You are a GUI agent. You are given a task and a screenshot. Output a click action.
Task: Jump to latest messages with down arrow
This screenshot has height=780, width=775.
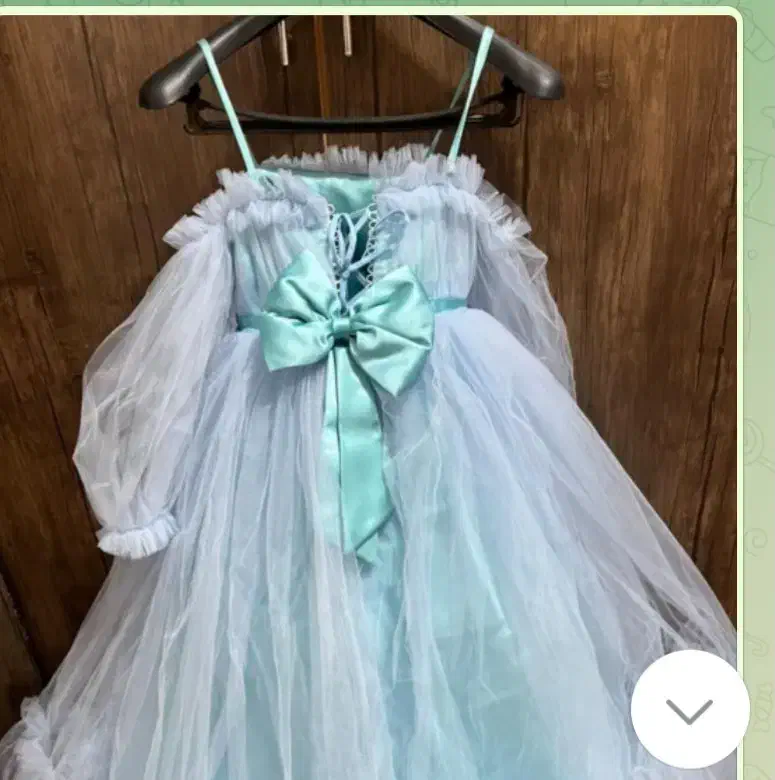689,710
